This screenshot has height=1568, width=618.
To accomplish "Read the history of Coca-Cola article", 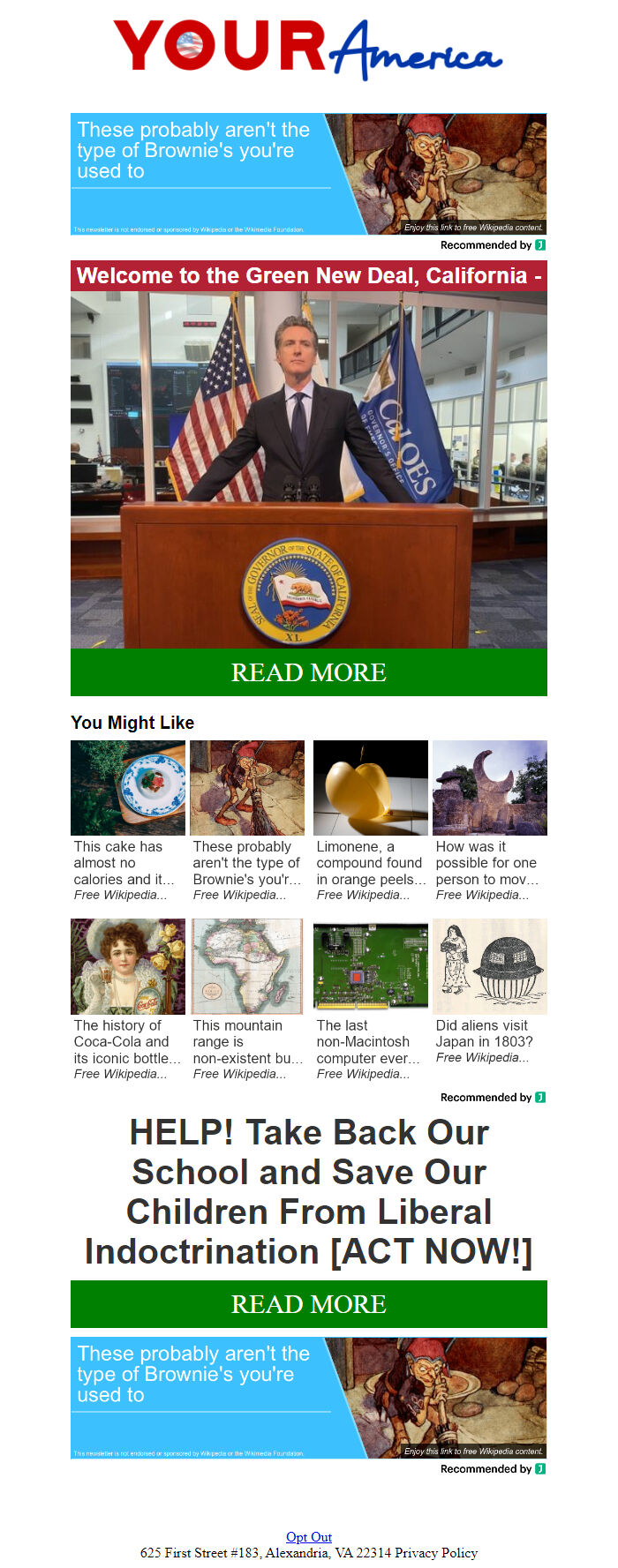I will (x=127, y=967).
